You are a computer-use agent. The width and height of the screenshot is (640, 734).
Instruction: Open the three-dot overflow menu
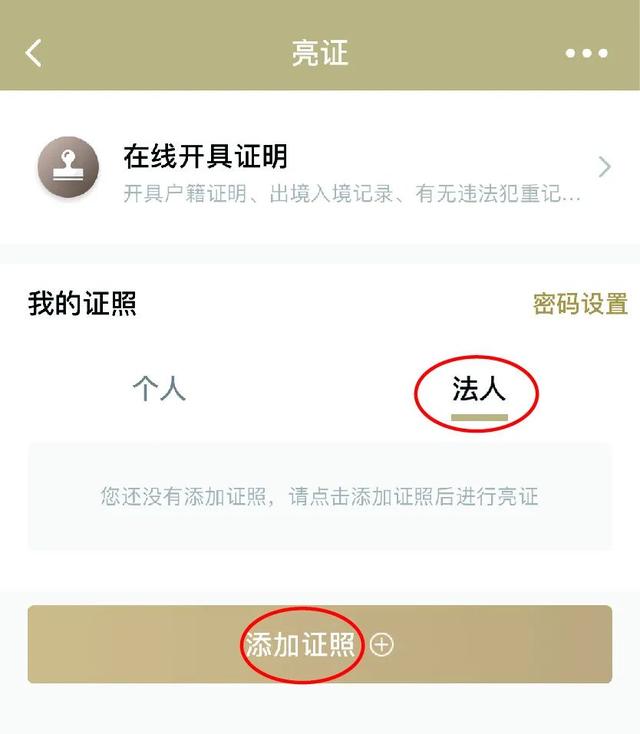point(587,53)
